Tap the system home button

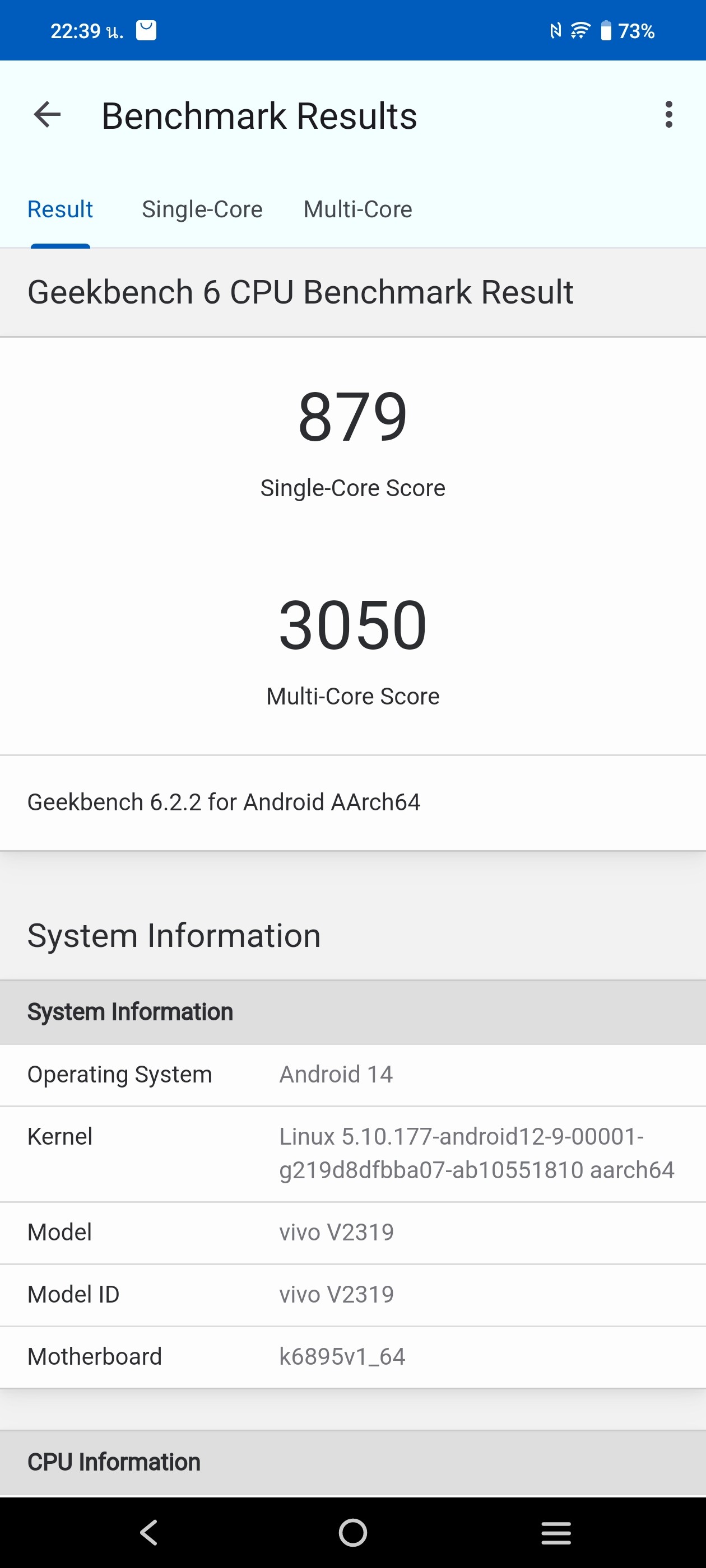pos(352,1532)
